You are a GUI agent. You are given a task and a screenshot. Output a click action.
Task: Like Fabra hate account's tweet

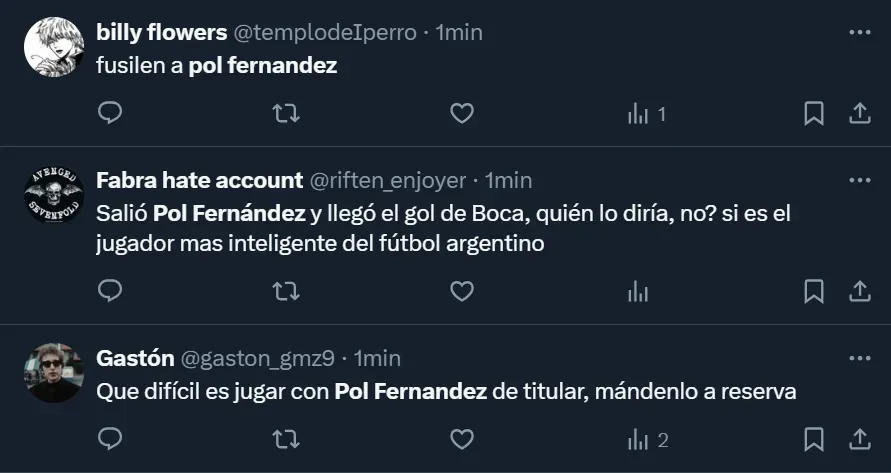(x=461, y=291)
